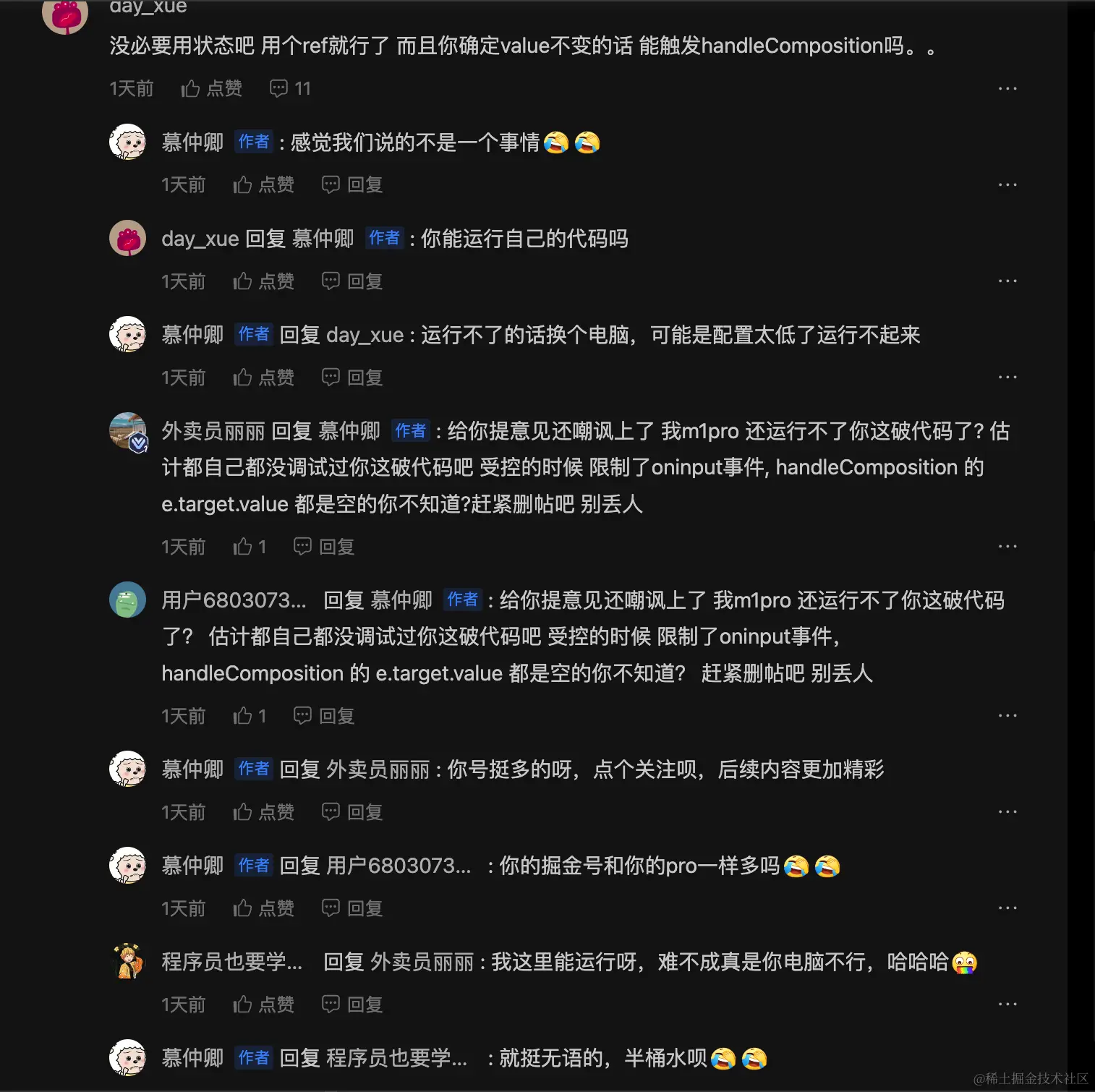Reply to "你能运行自己的代码吗" comment
1095x1092 pixels.
click(x=352, y=281)
